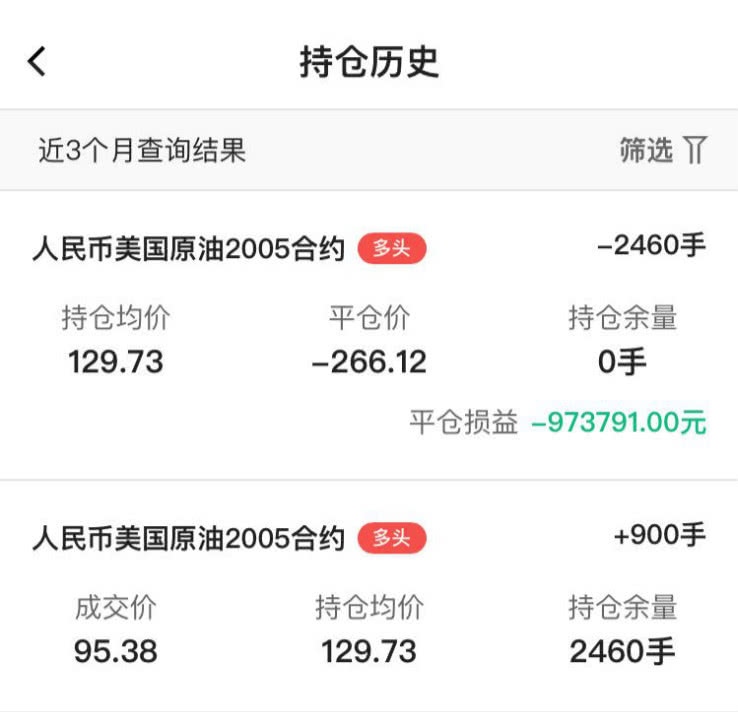Screen dimensions: 738x712
Task: Go back from 持仓历史 page
Action: (x=37, y=61)
